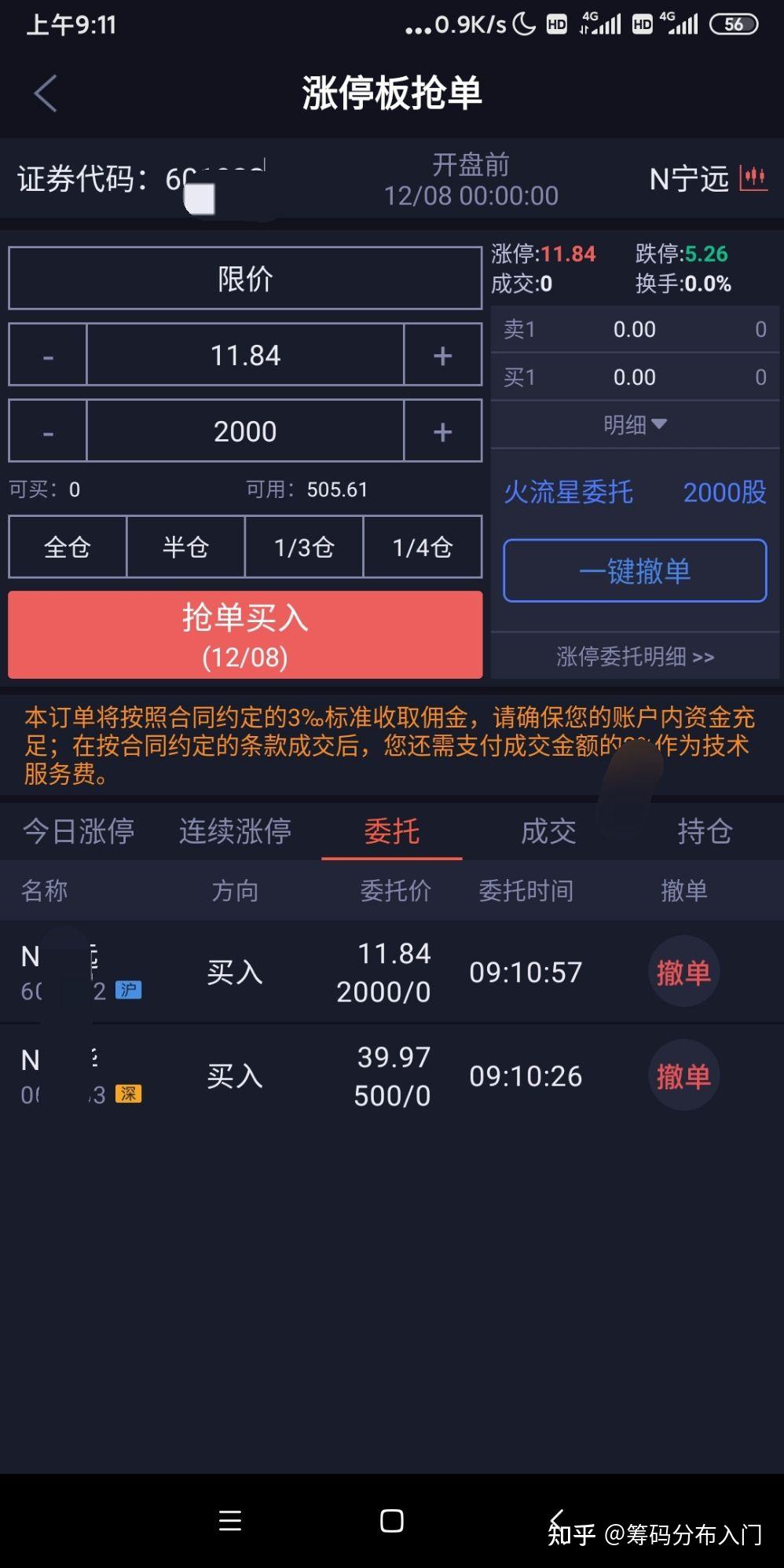
Task: Select the 半仓 half position option
Action: [x=185, y=548]
